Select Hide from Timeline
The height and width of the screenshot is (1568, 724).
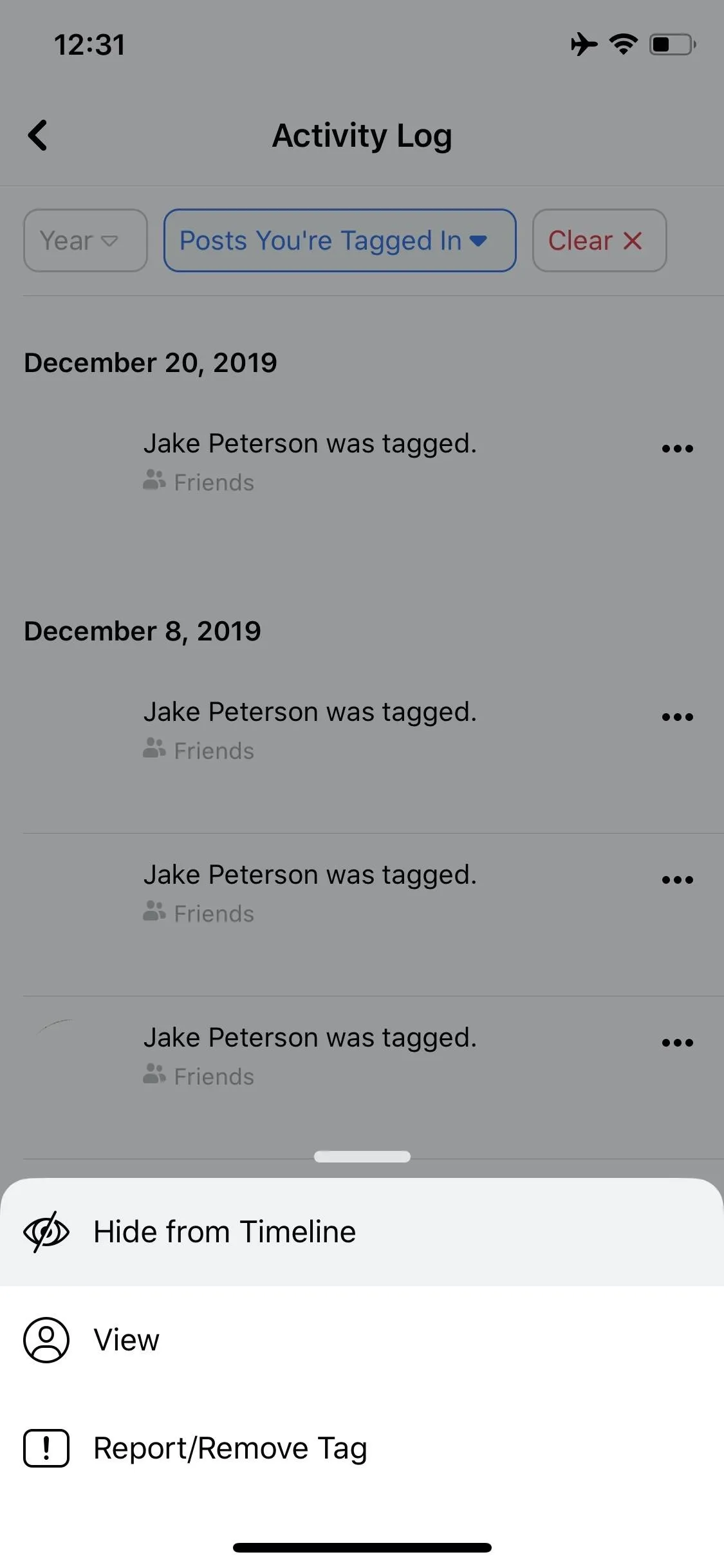pyautogui.click(x=362, y=1232)
